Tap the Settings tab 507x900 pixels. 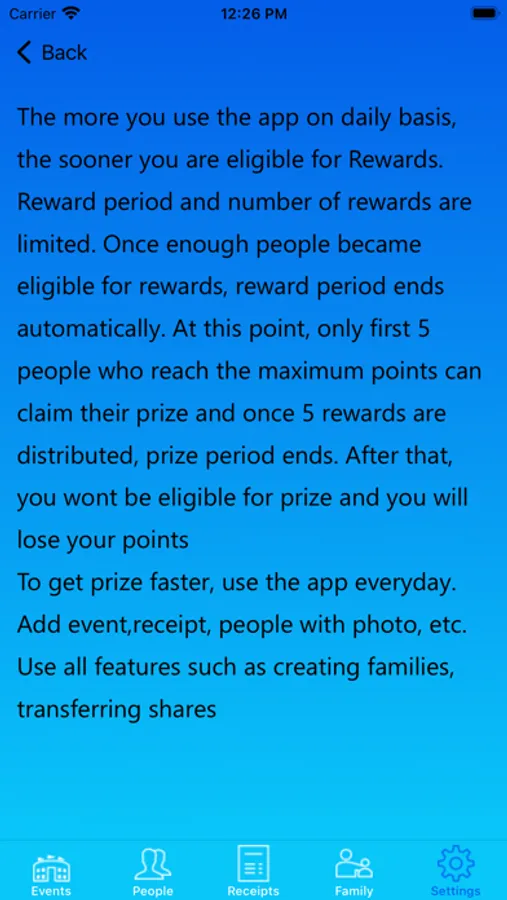[456, 871]
